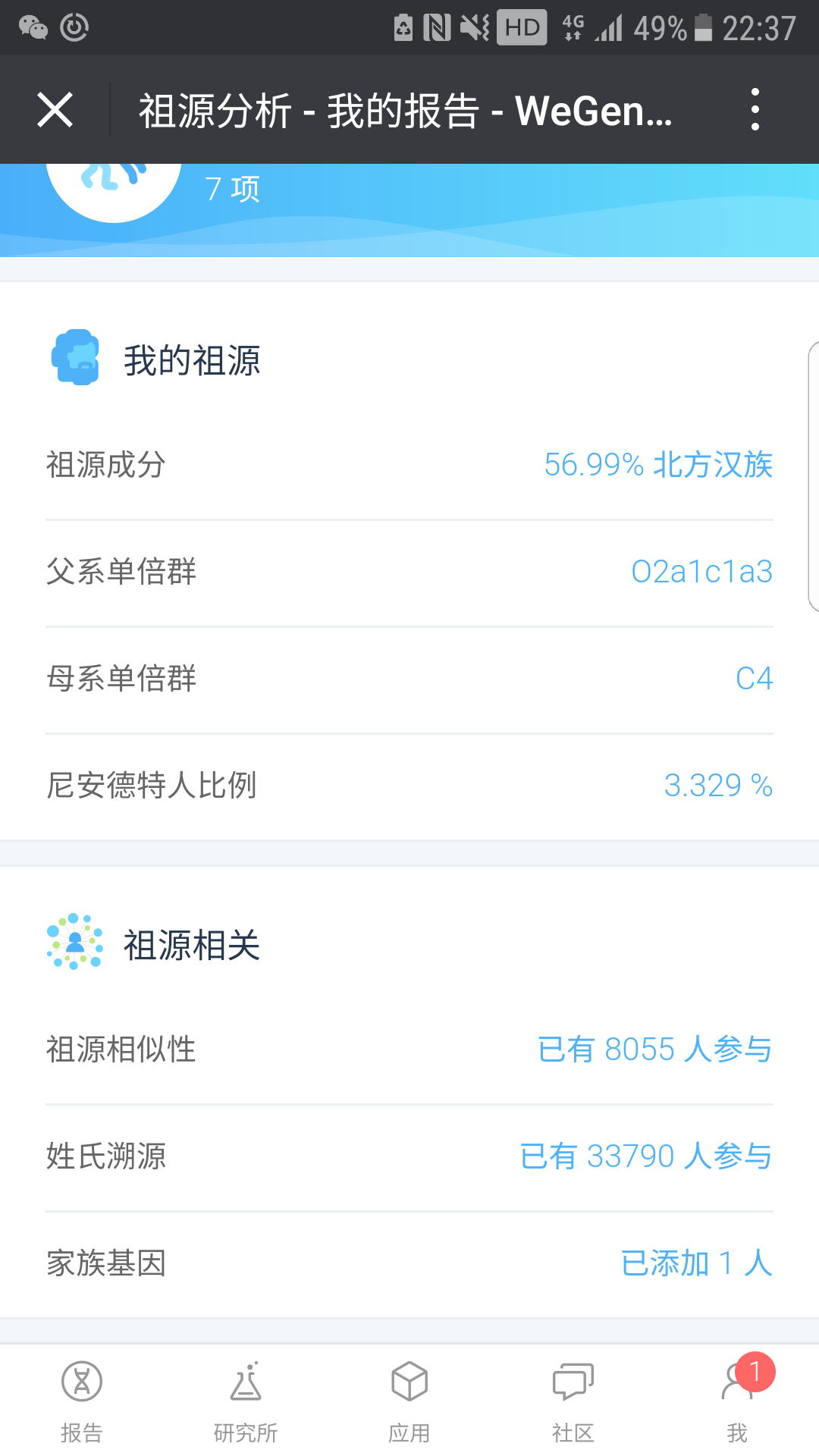Switch to the 研究所 tab
819x1456 pixels.
click(246, 1401)
